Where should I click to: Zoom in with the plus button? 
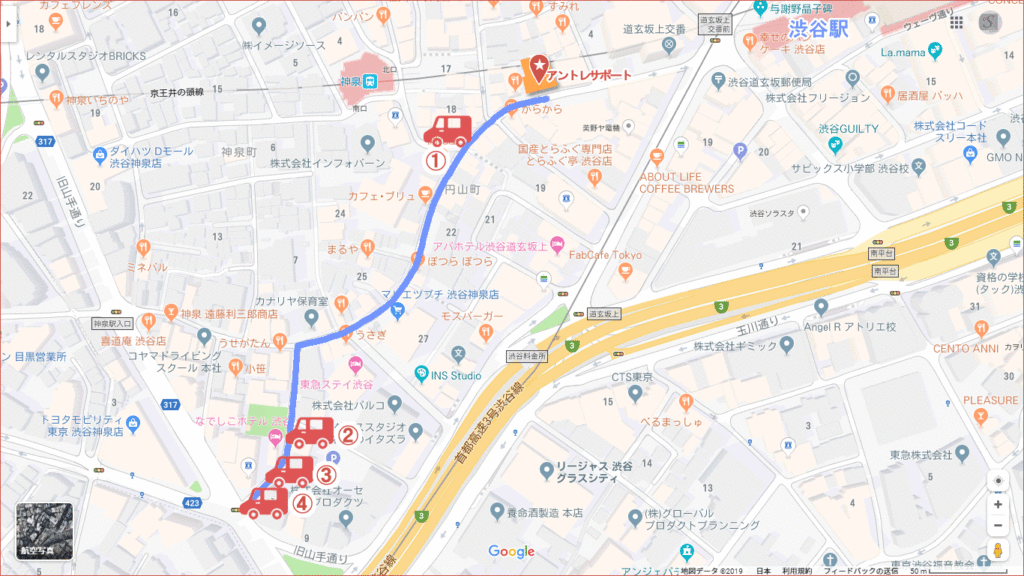996,505
